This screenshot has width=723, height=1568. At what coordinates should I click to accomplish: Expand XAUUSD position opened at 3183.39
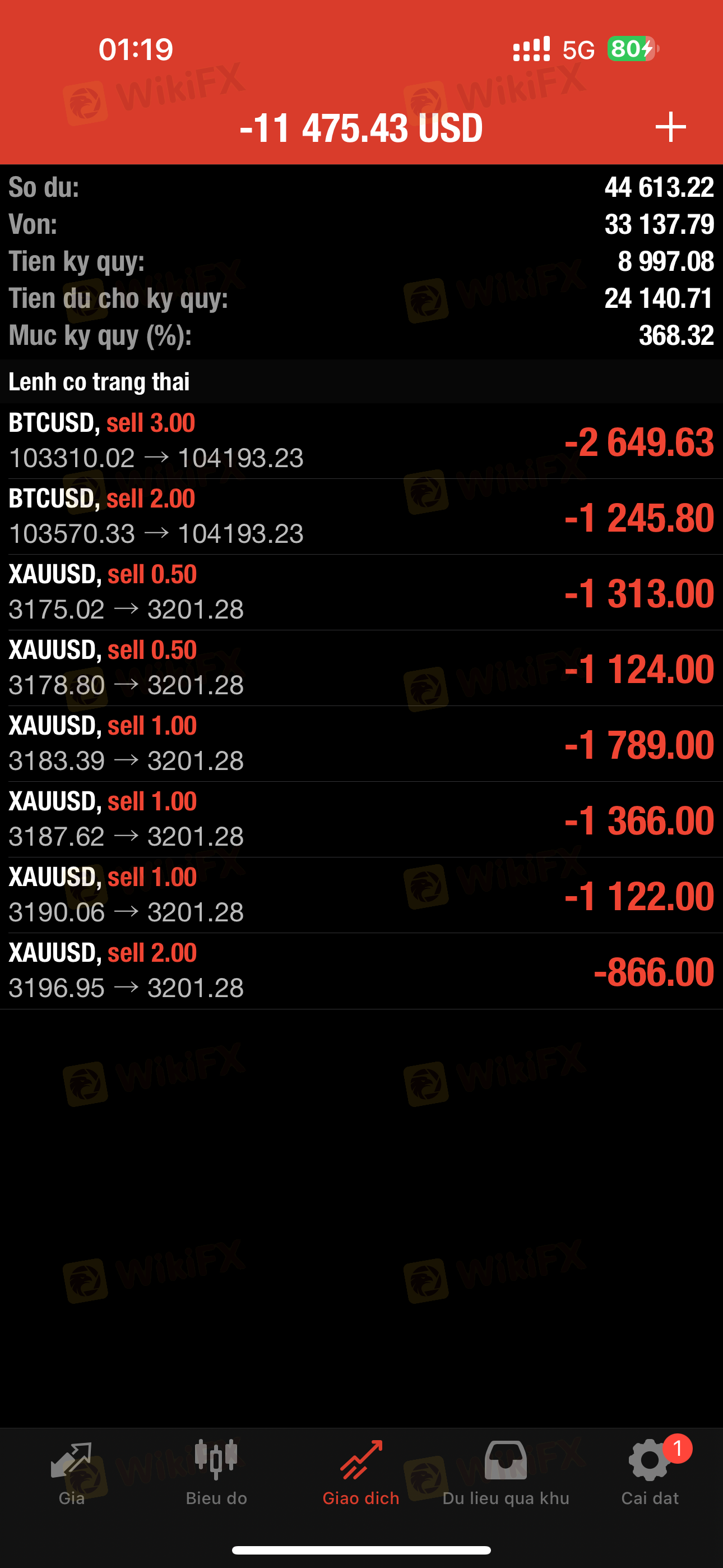coord(361,744)
